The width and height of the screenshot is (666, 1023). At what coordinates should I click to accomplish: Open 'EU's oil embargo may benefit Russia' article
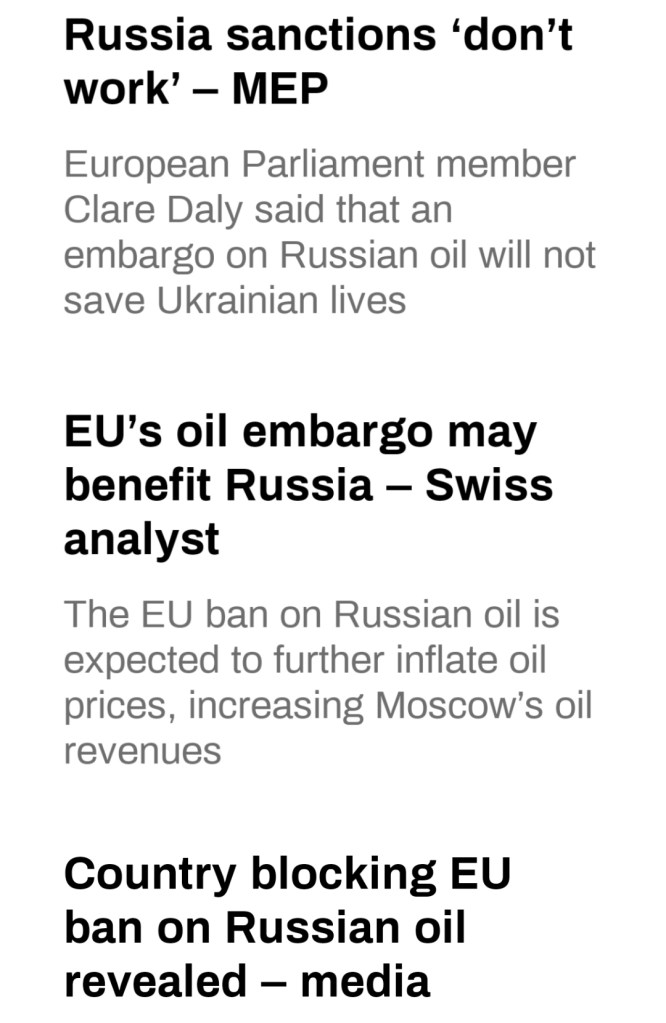(x=308, y=485)
